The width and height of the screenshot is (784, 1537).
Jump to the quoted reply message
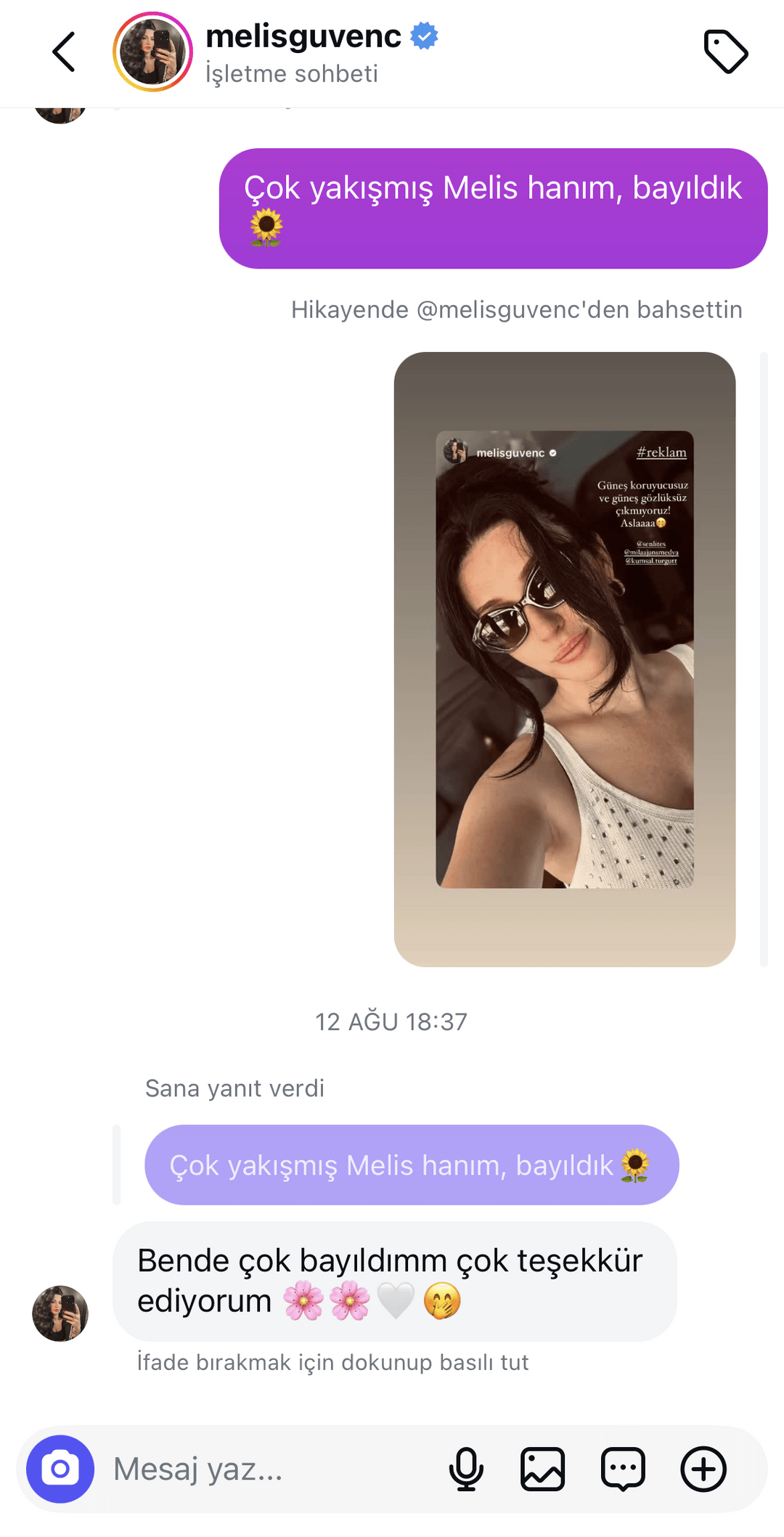tap(412, 1165)
